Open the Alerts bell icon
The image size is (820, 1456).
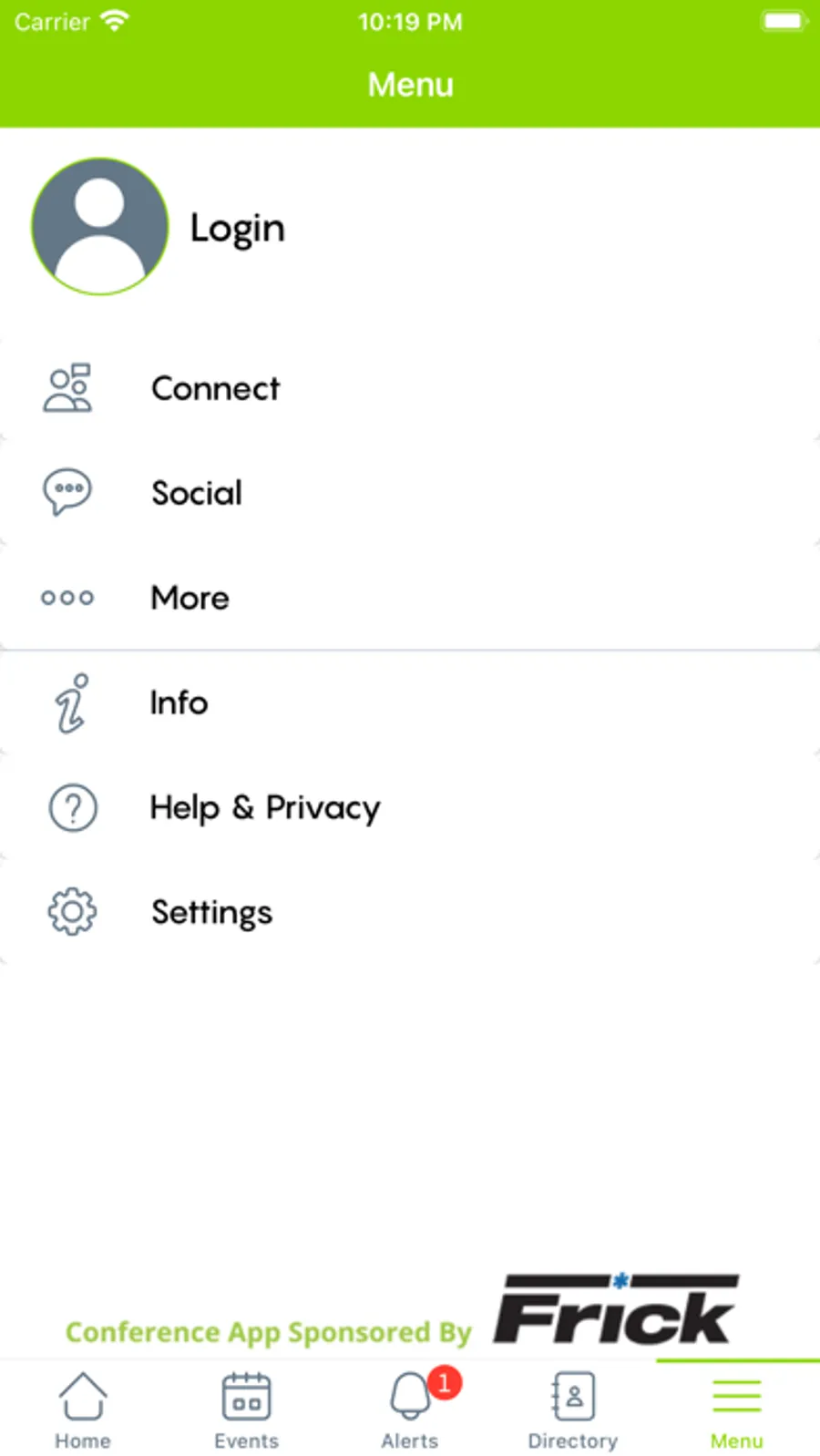coord(409,1397)
